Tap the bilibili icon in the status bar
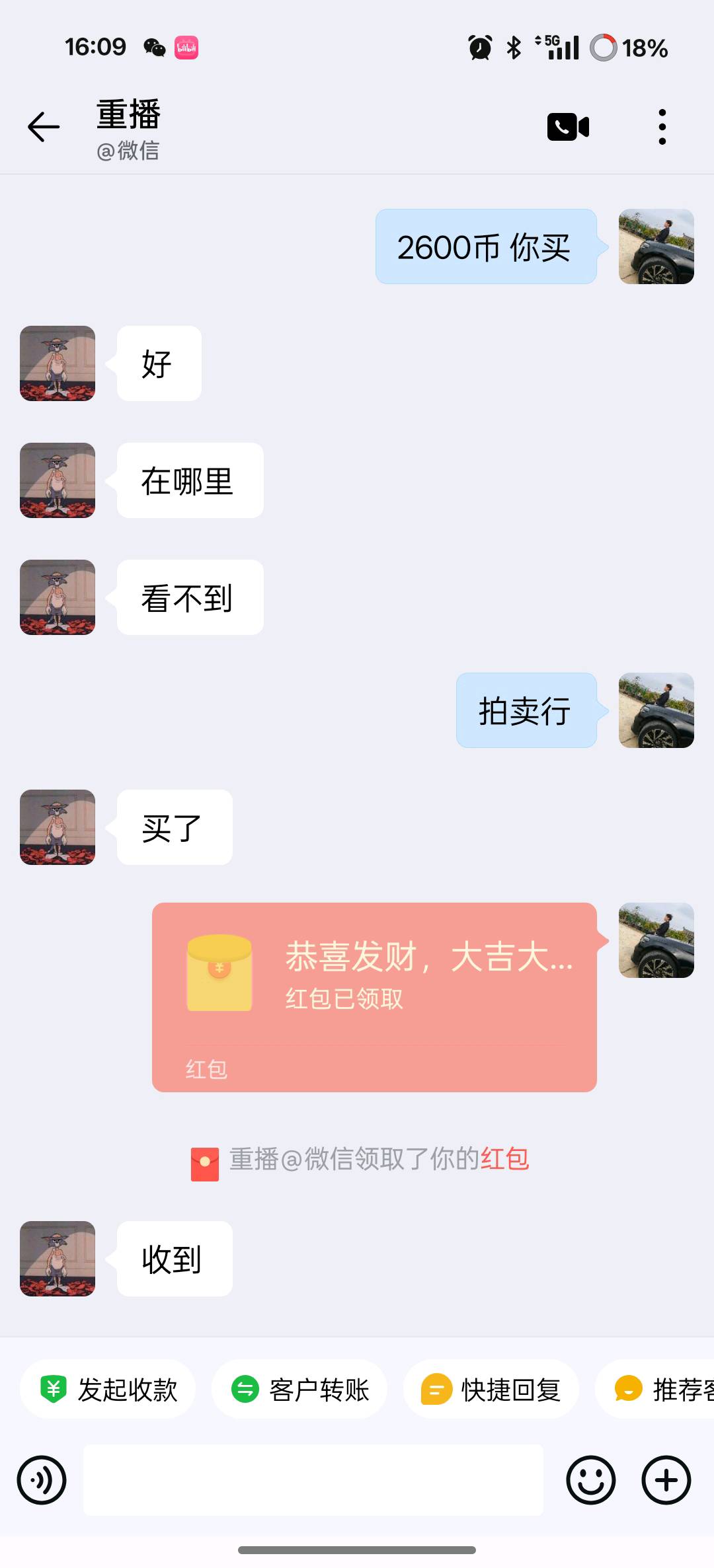714x1568 pixels. pos(186,46)
